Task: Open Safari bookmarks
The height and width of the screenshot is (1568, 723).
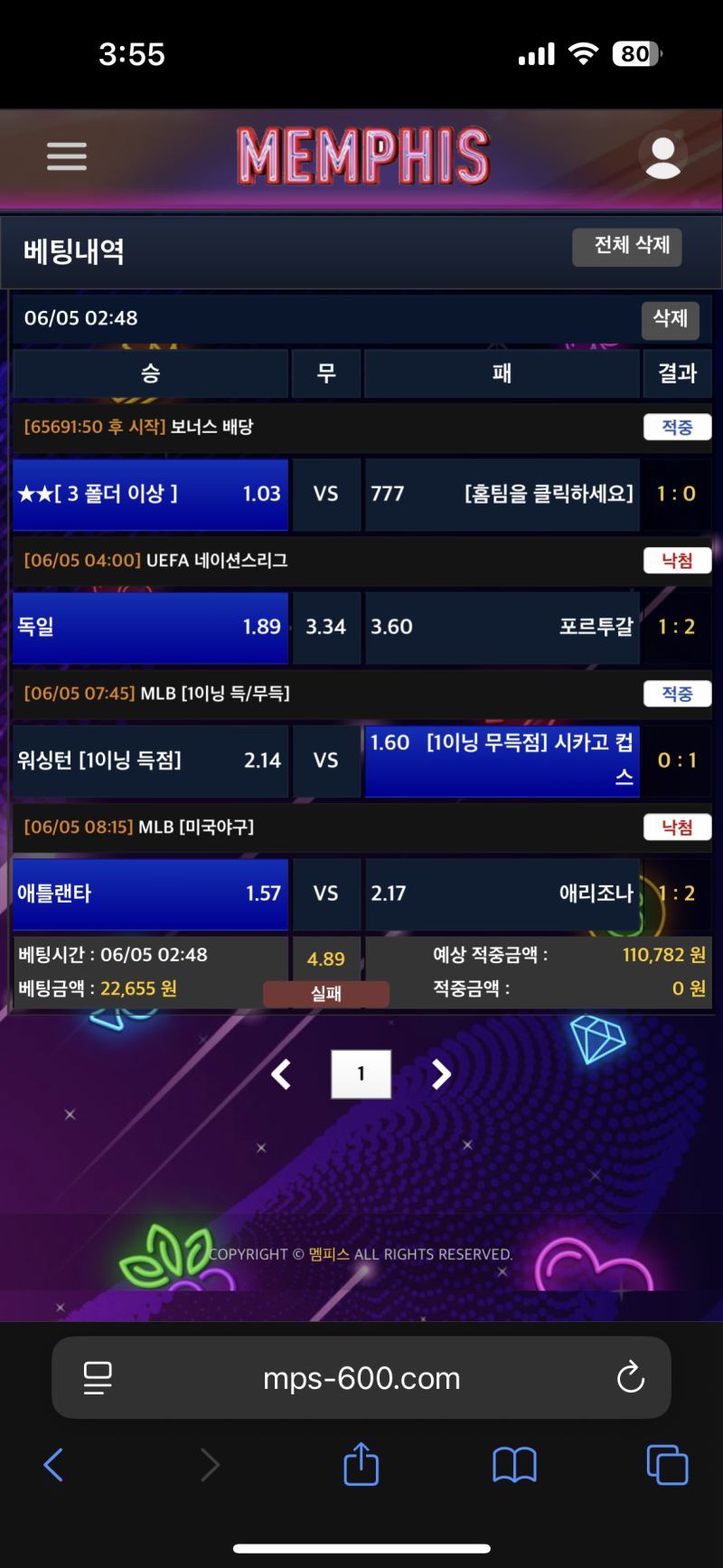Action: (514, 1465)
